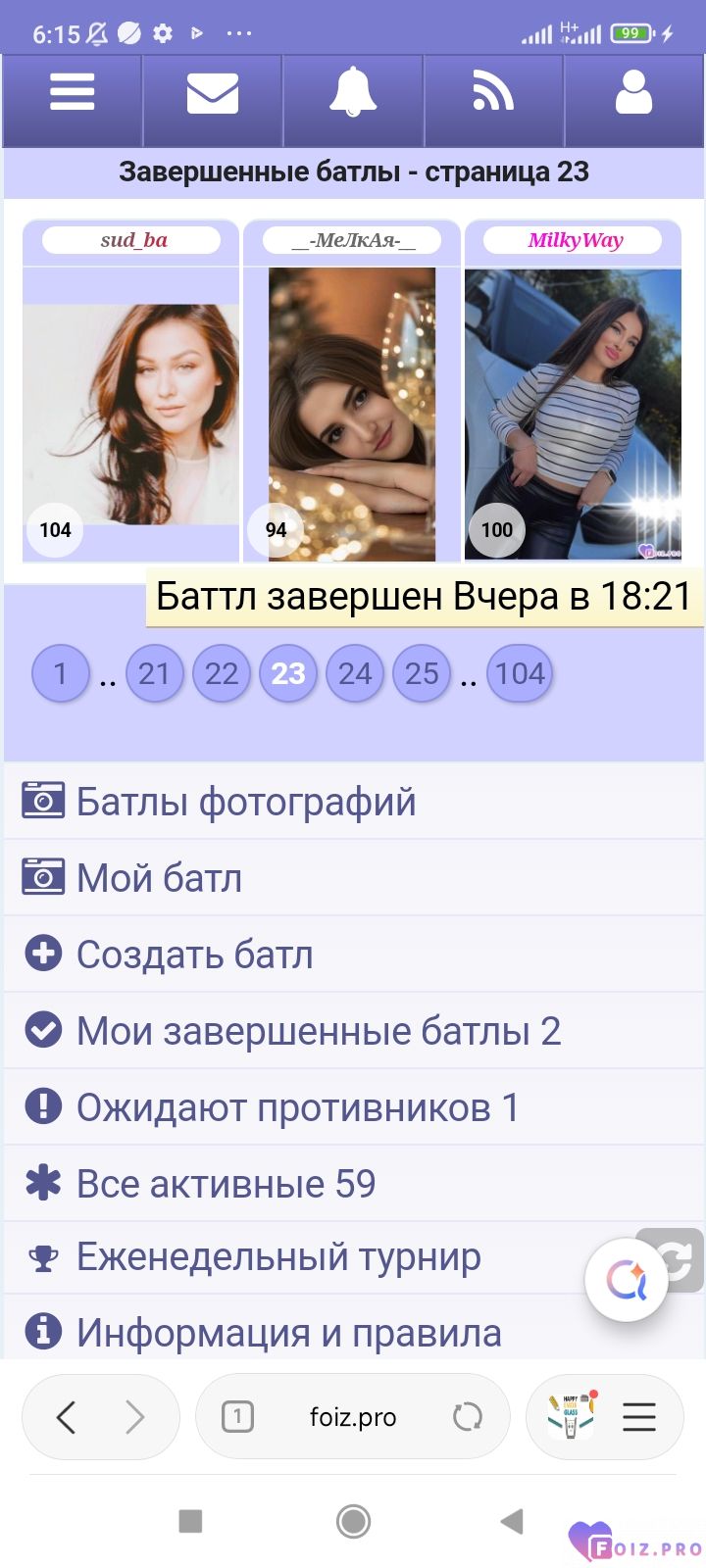
Task: Go to page 1
Action: point(61,673)
